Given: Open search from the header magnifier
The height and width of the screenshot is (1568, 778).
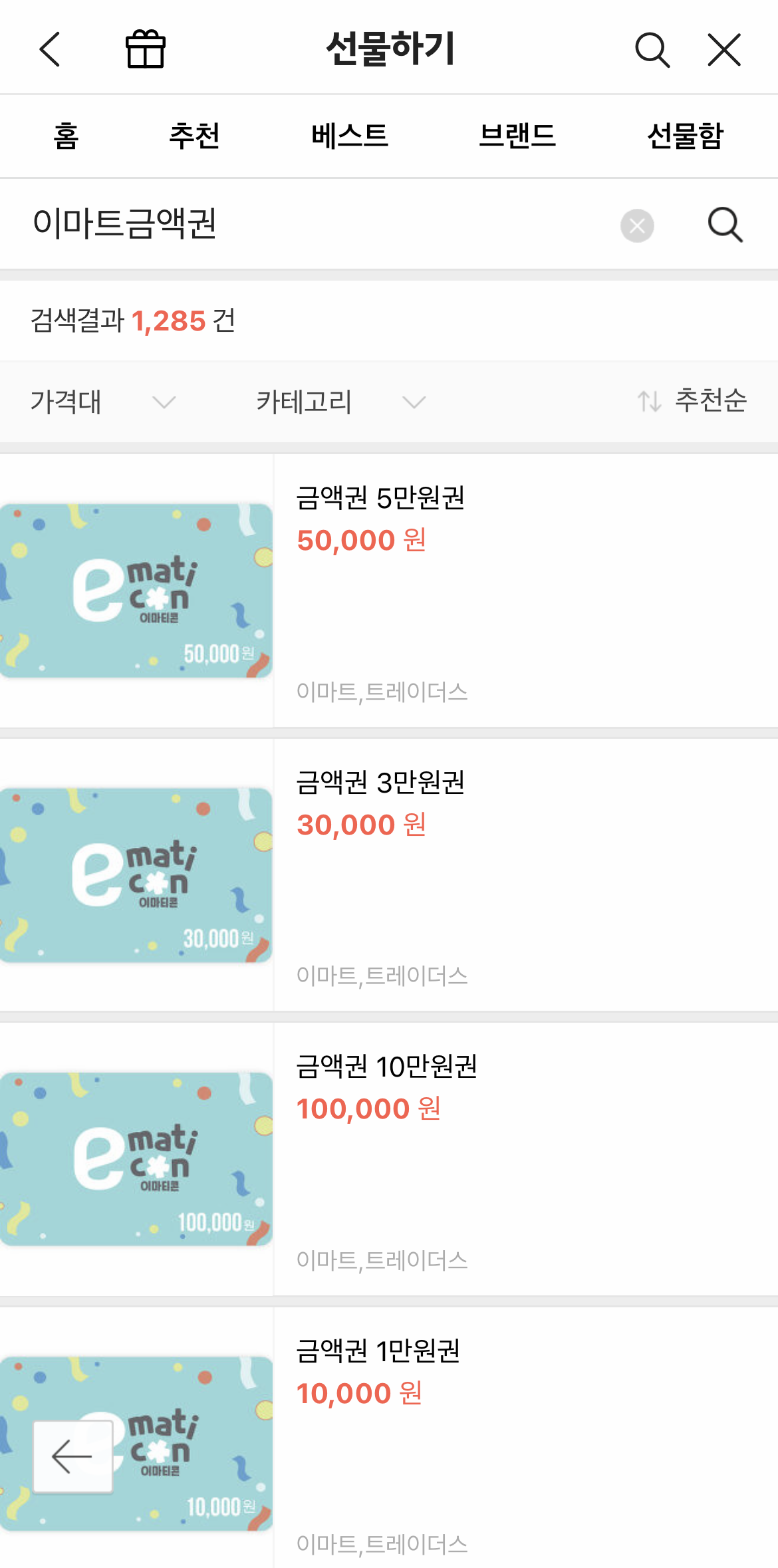Looking at the screenshot, I should tap(652, 49).
